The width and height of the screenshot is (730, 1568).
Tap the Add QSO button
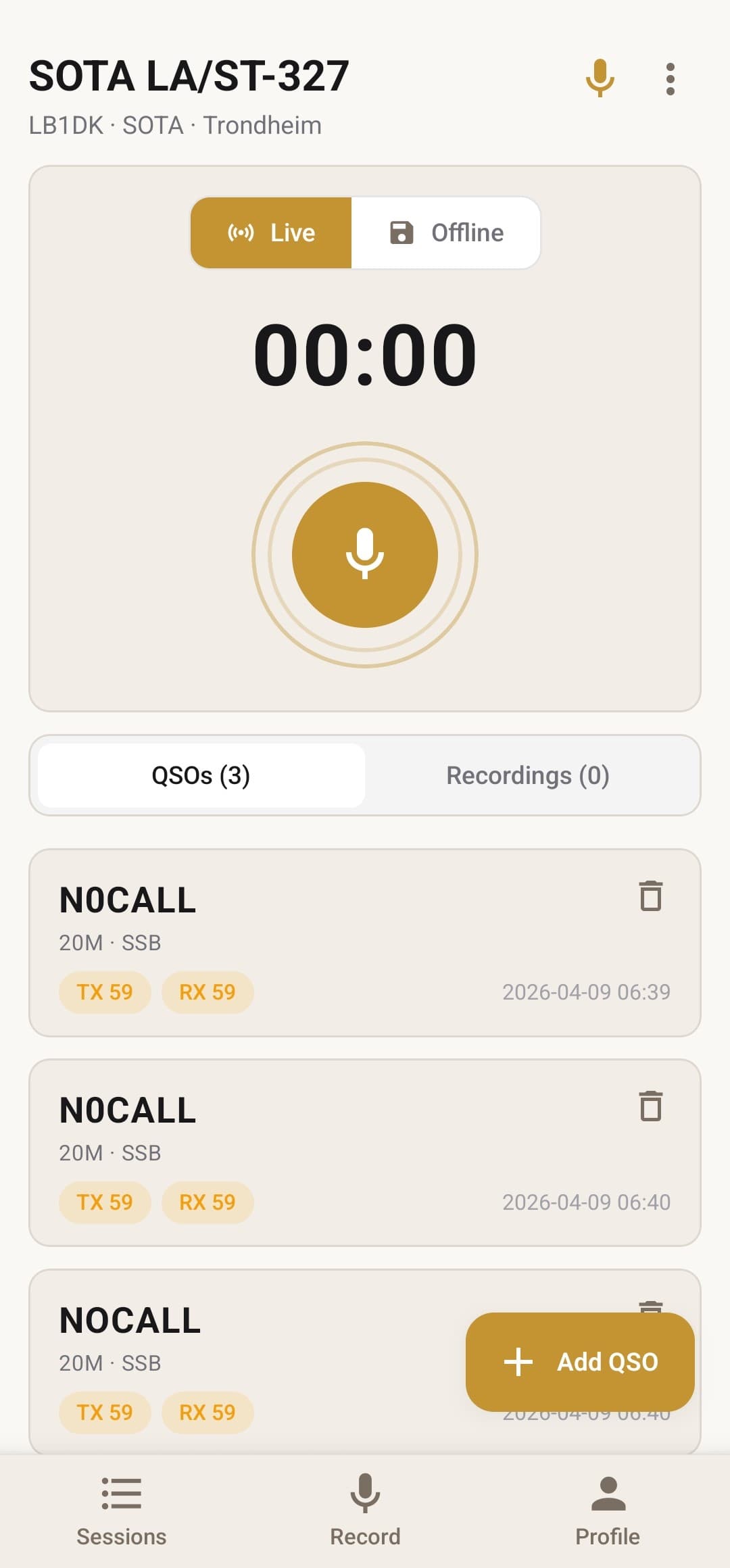pos(580,1362)
